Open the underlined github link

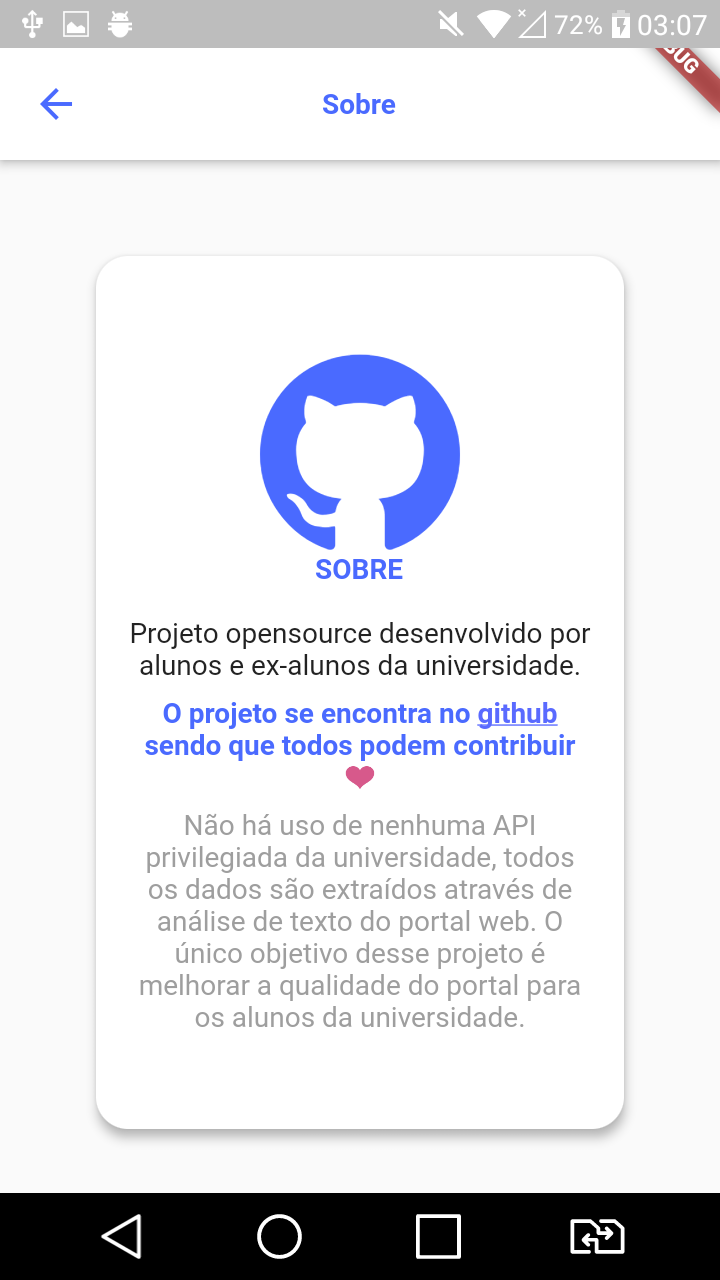517,714
